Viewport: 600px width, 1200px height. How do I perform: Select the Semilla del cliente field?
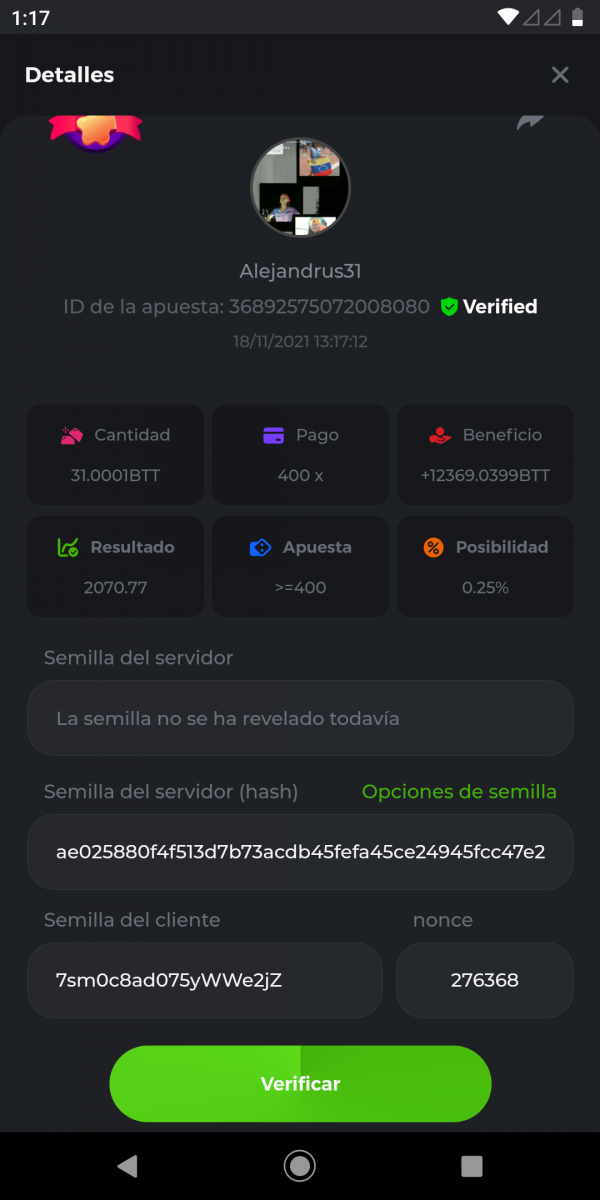point(205,980)
